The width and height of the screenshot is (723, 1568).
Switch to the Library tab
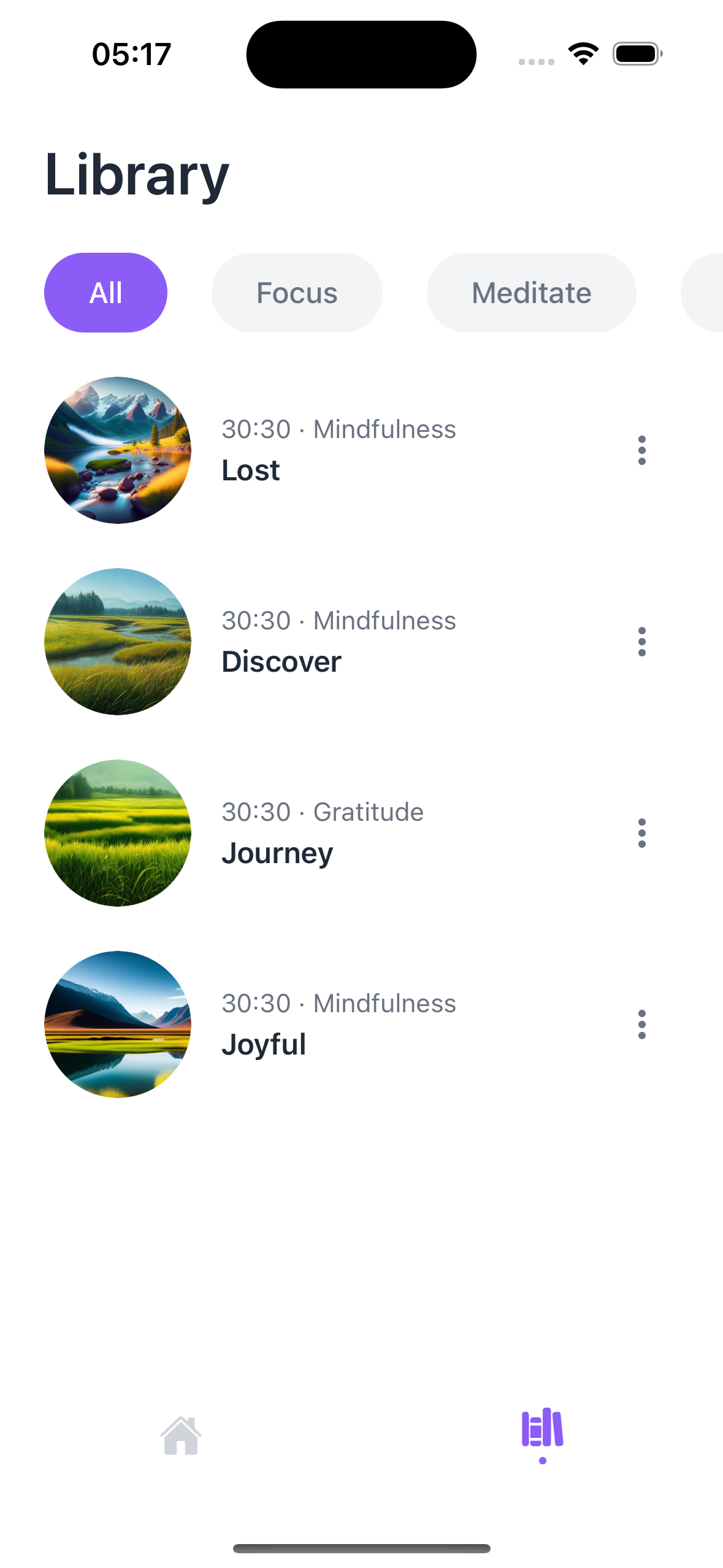click(542, 1429)
